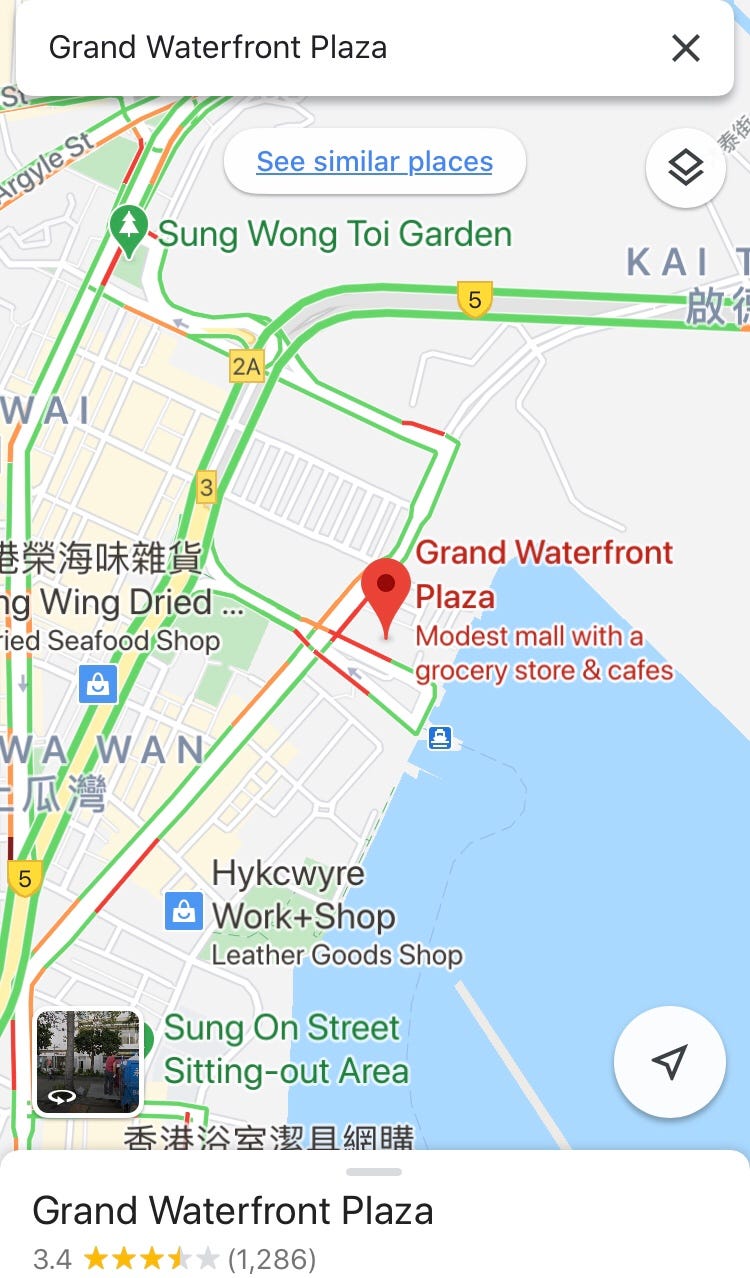
Task: Select the dried seafood shop marker
Action: (x=98, y=685)
